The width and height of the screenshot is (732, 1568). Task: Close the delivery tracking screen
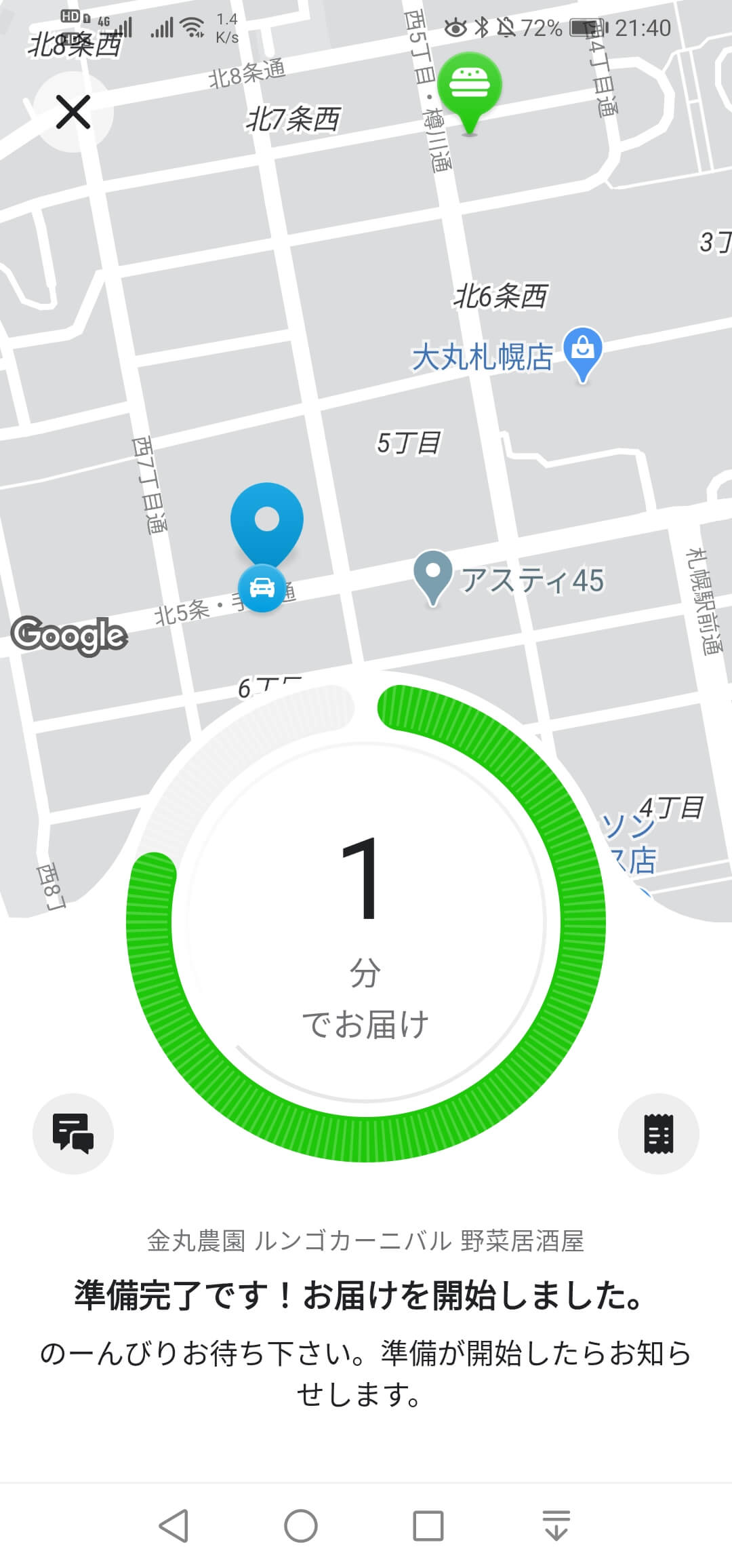point(73,112)
